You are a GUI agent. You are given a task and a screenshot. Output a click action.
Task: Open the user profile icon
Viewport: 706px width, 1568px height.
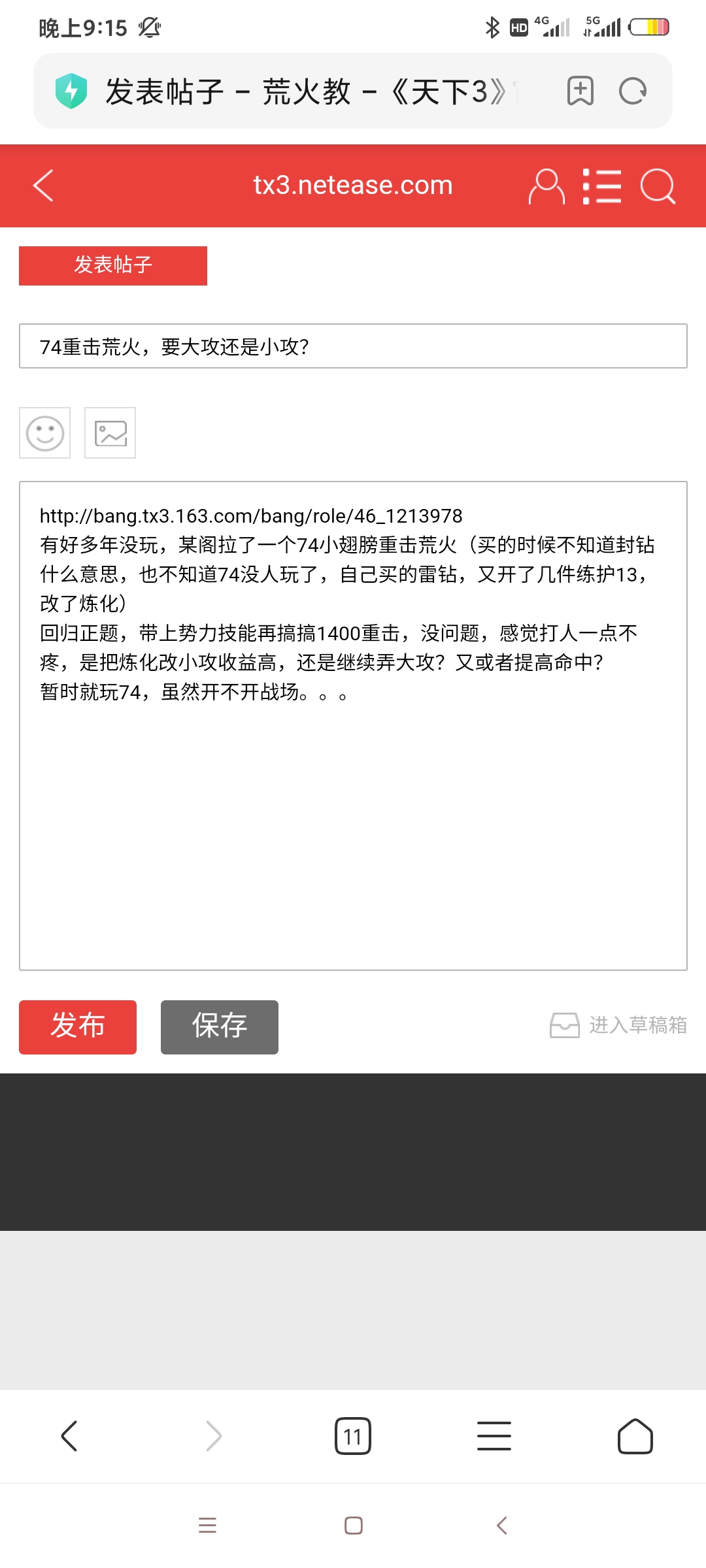(546, 187)
